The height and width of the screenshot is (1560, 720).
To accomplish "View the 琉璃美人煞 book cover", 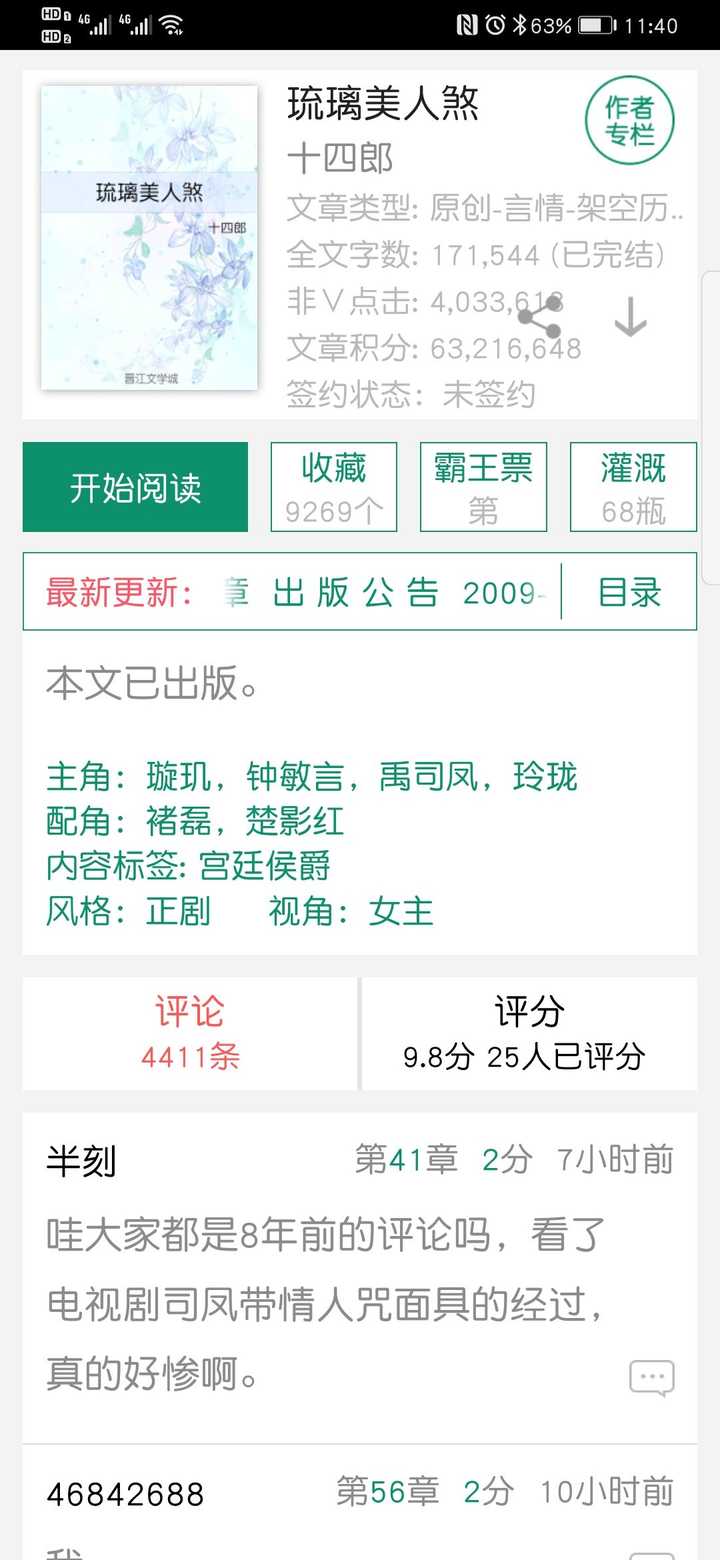I will [x=149, y=238].
